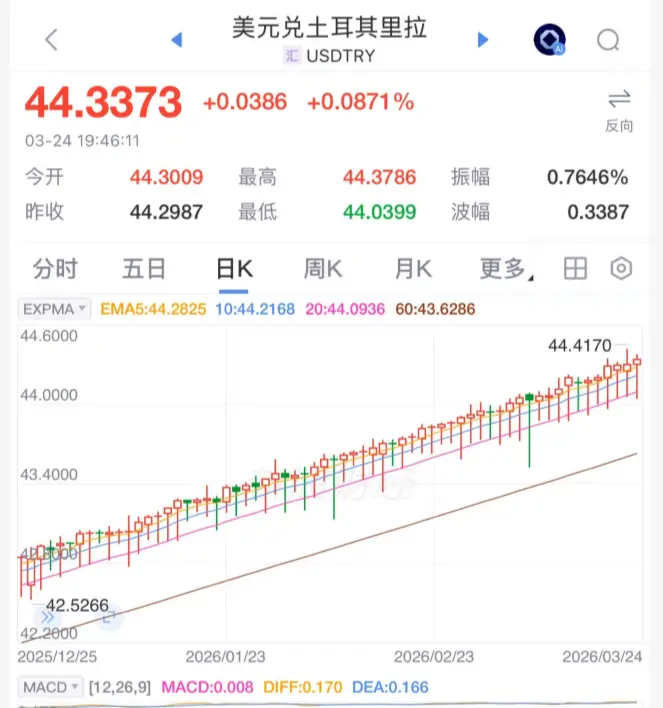Switch to the previous currency pair
Image resolution: width=663 pixels, height=708 pixels.
coord(177,40)
